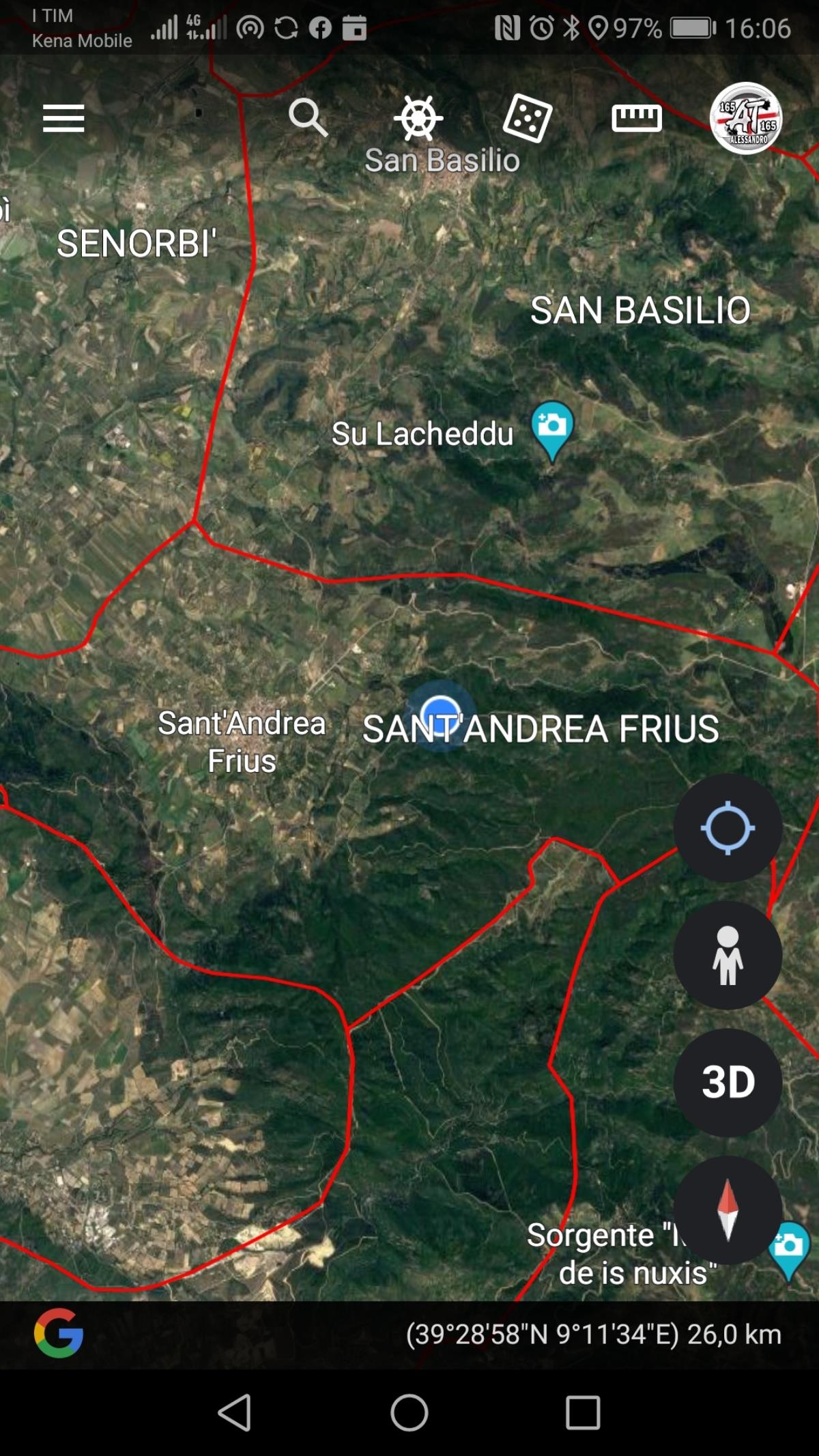Switch to 3D view
819x1456 pixels.
tap(728, 1083)
